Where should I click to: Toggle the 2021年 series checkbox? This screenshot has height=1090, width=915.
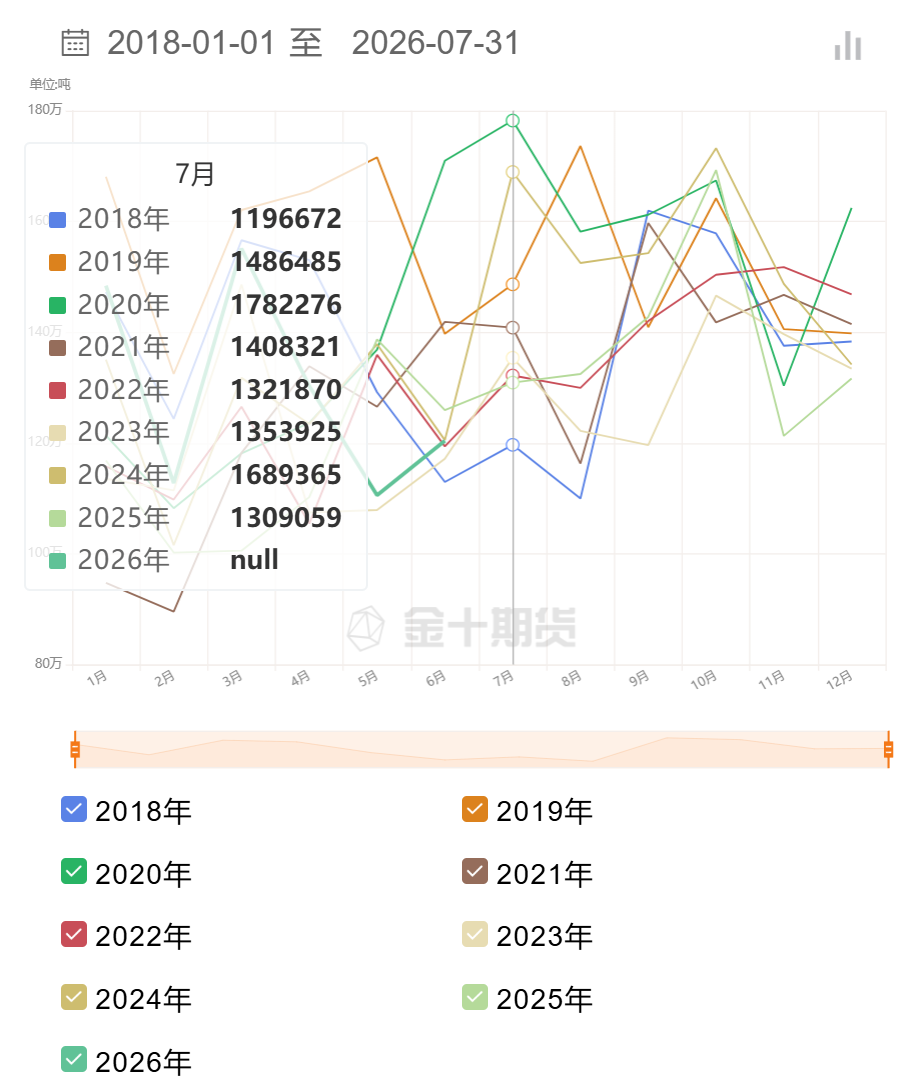click(475, 872)
